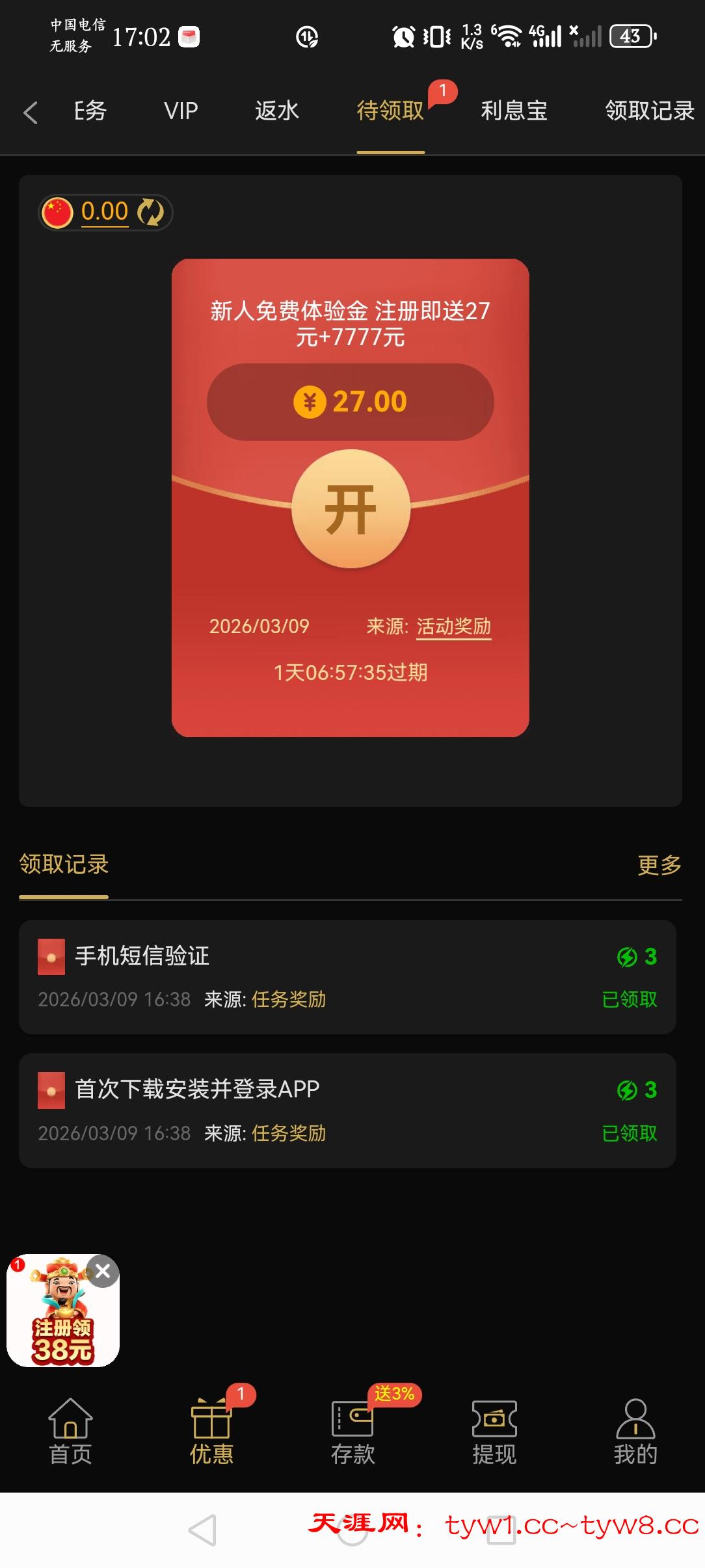Dismiss the floating promo with its X
The image size is (705, 1568).
102,1270
